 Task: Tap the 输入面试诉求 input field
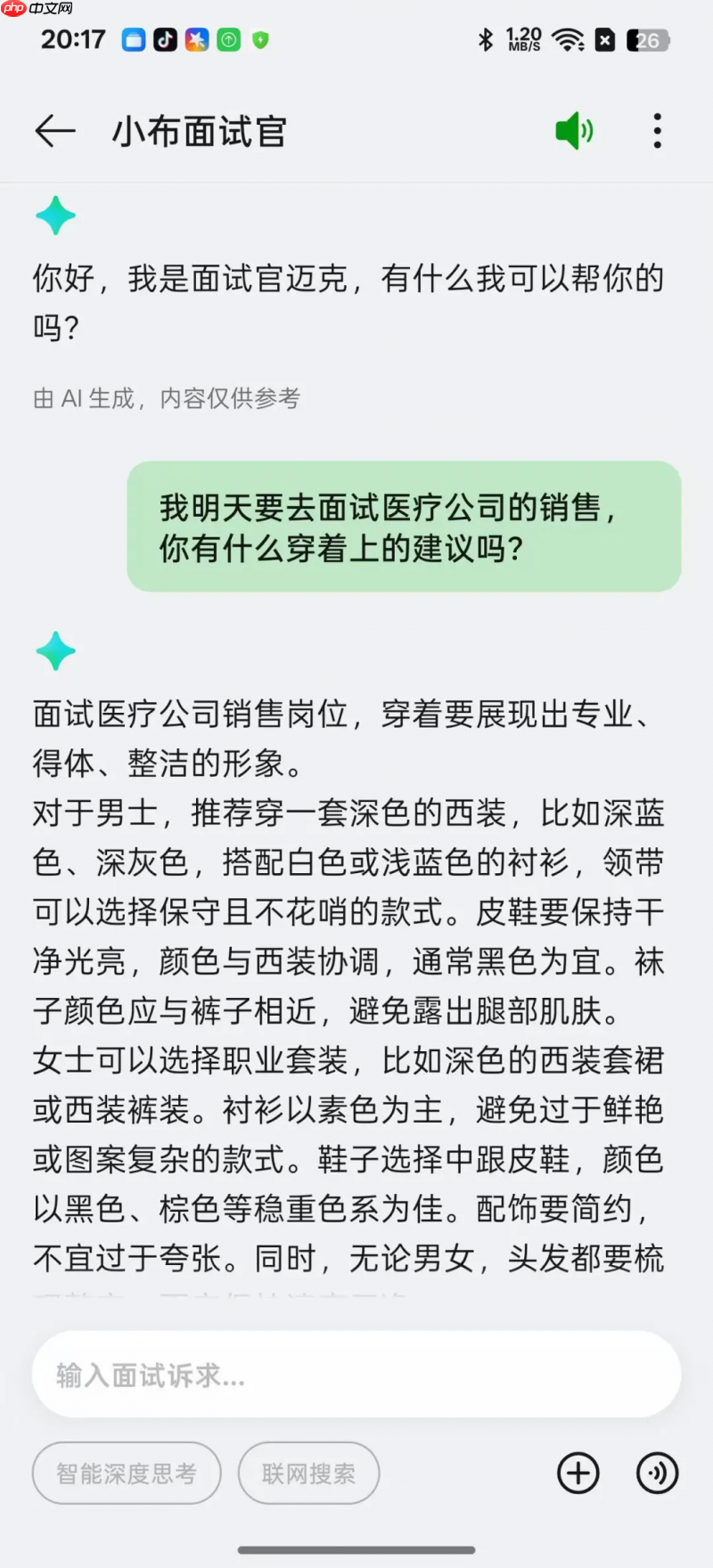tap(356, 1375)
